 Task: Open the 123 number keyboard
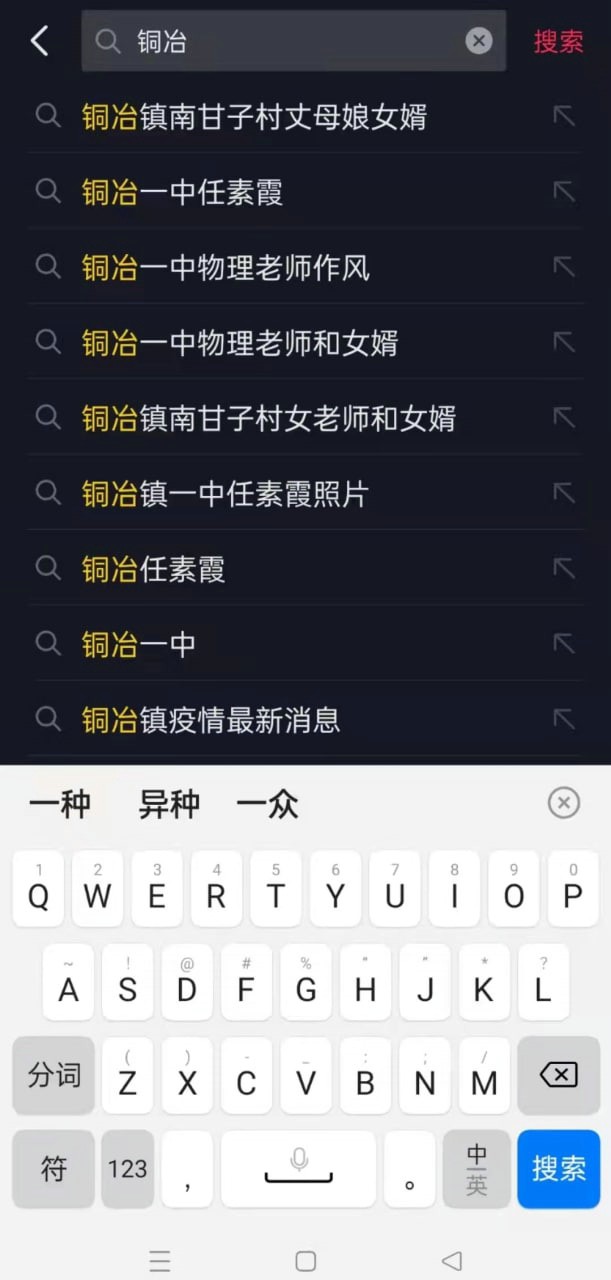pyautogui.click(x=128, y=1168)
